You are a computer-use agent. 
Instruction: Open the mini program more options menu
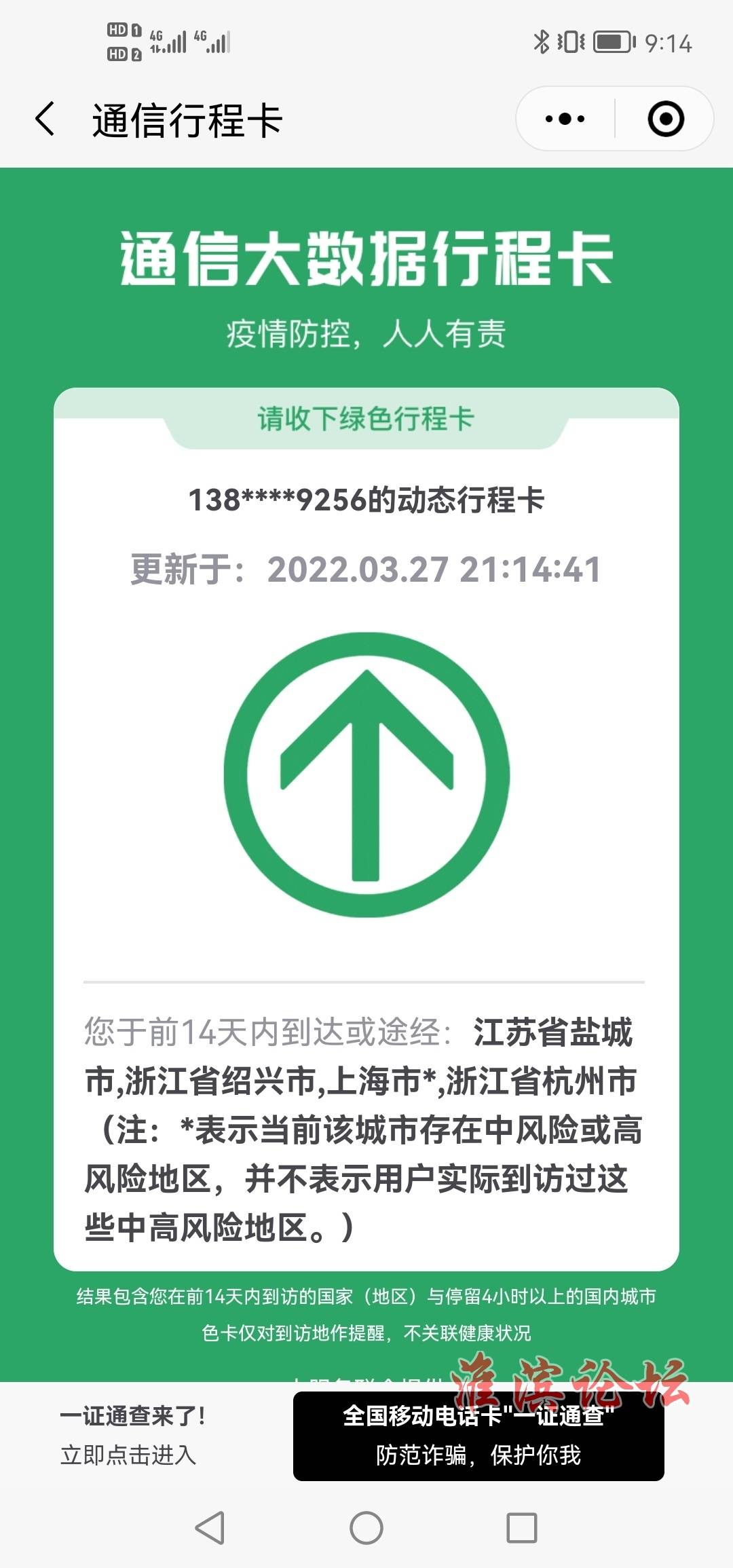click(x=565, y=119)
